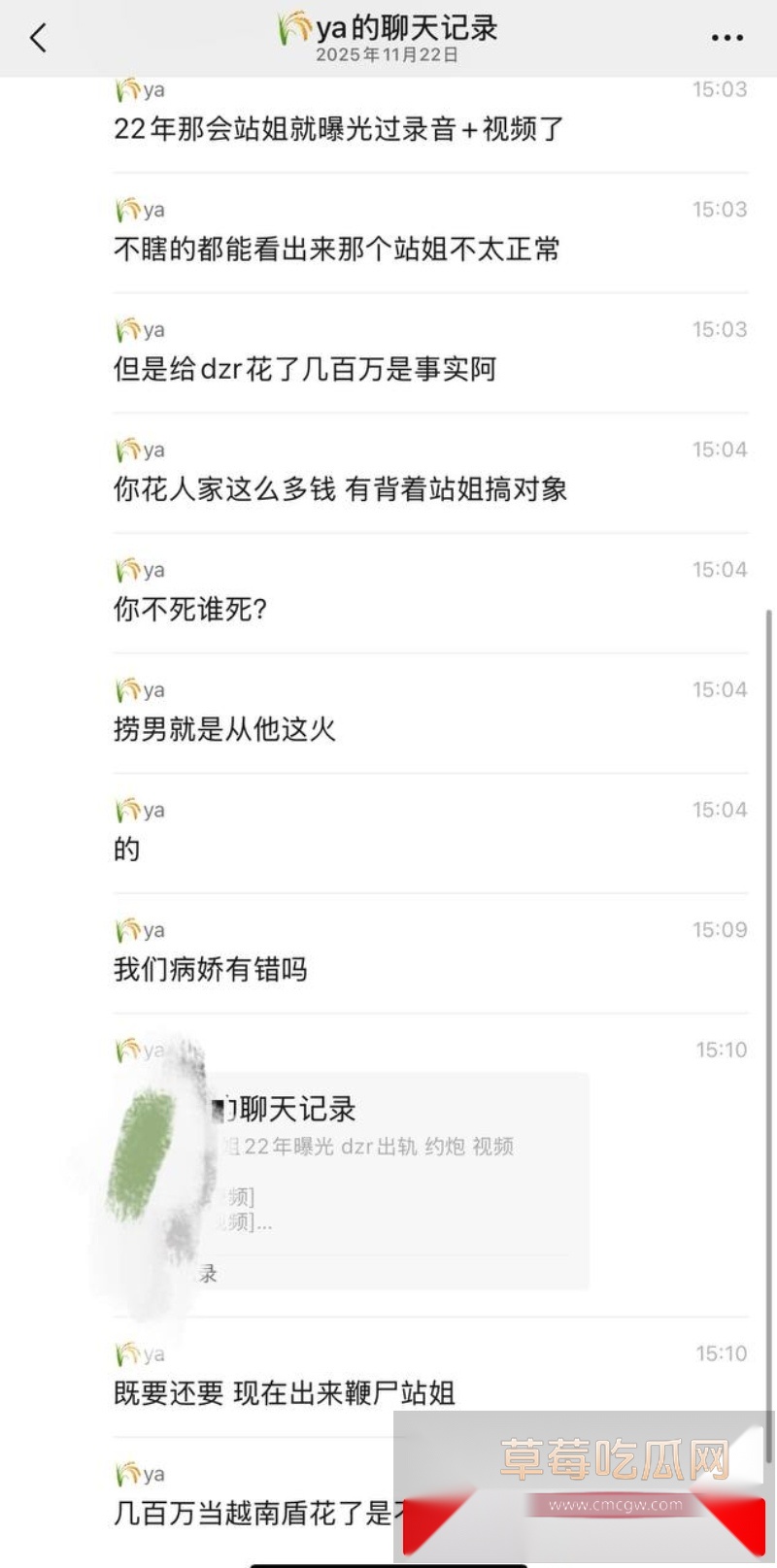Go back with the chevron arrow
This screenshot has height=1568, width=777.
[39, 37]
